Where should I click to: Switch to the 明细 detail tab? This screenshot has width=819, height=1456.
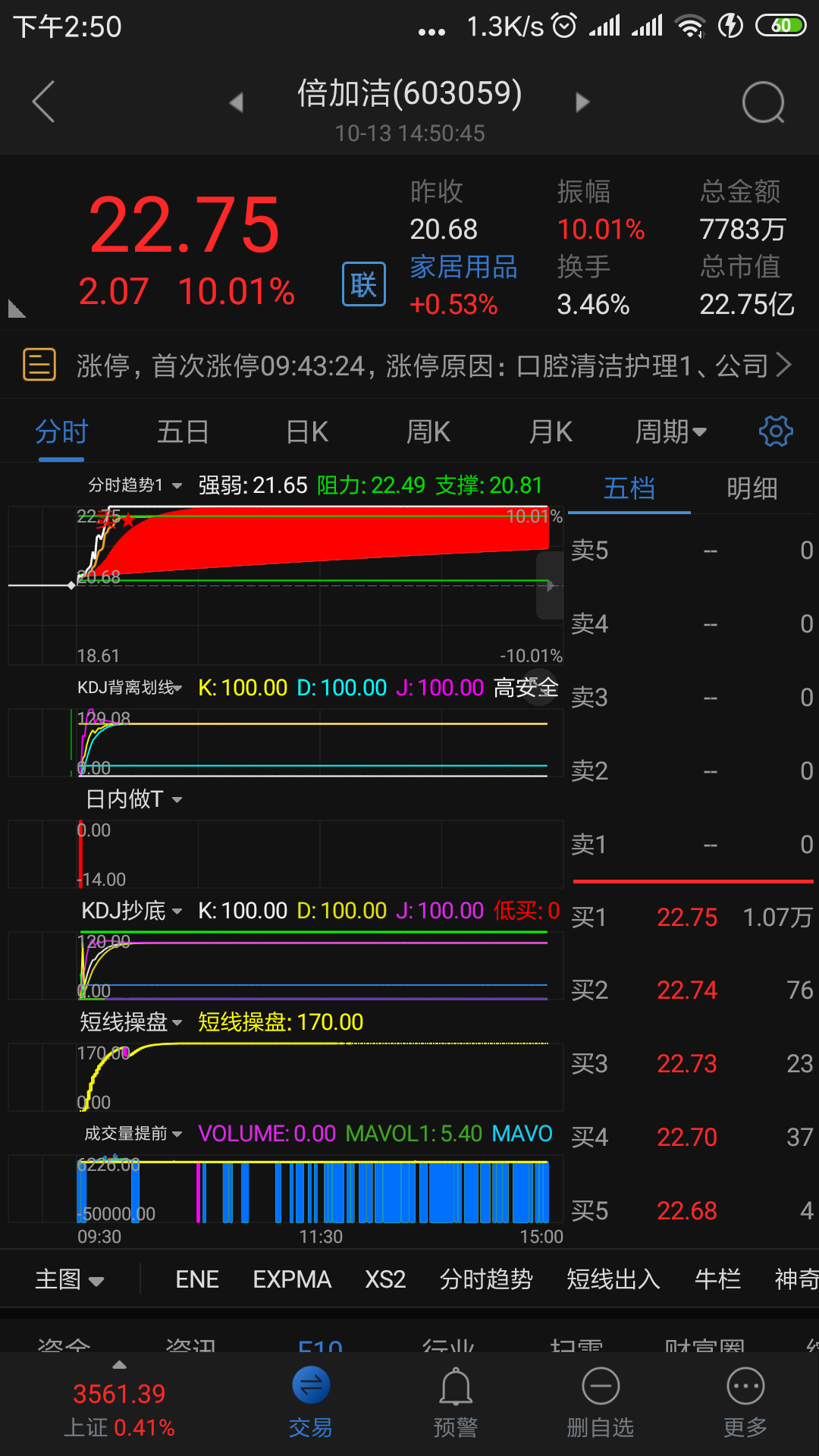(x=752, y=488)
